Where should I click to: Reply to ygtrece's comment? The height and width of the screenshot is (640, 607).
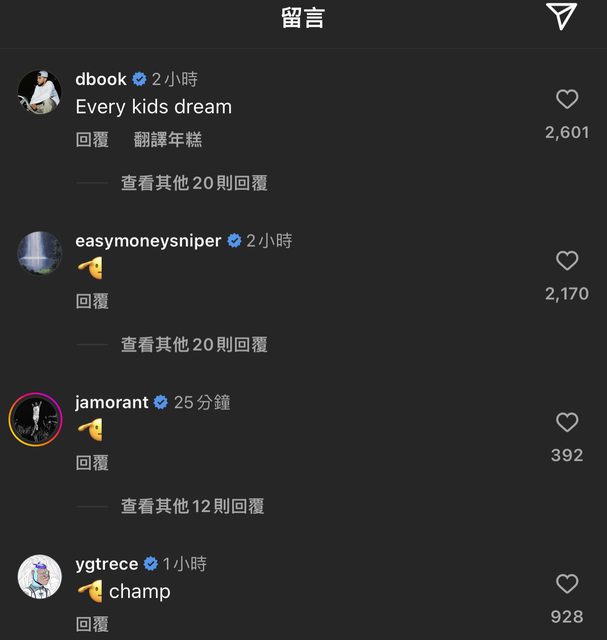[x=92, y=624]
